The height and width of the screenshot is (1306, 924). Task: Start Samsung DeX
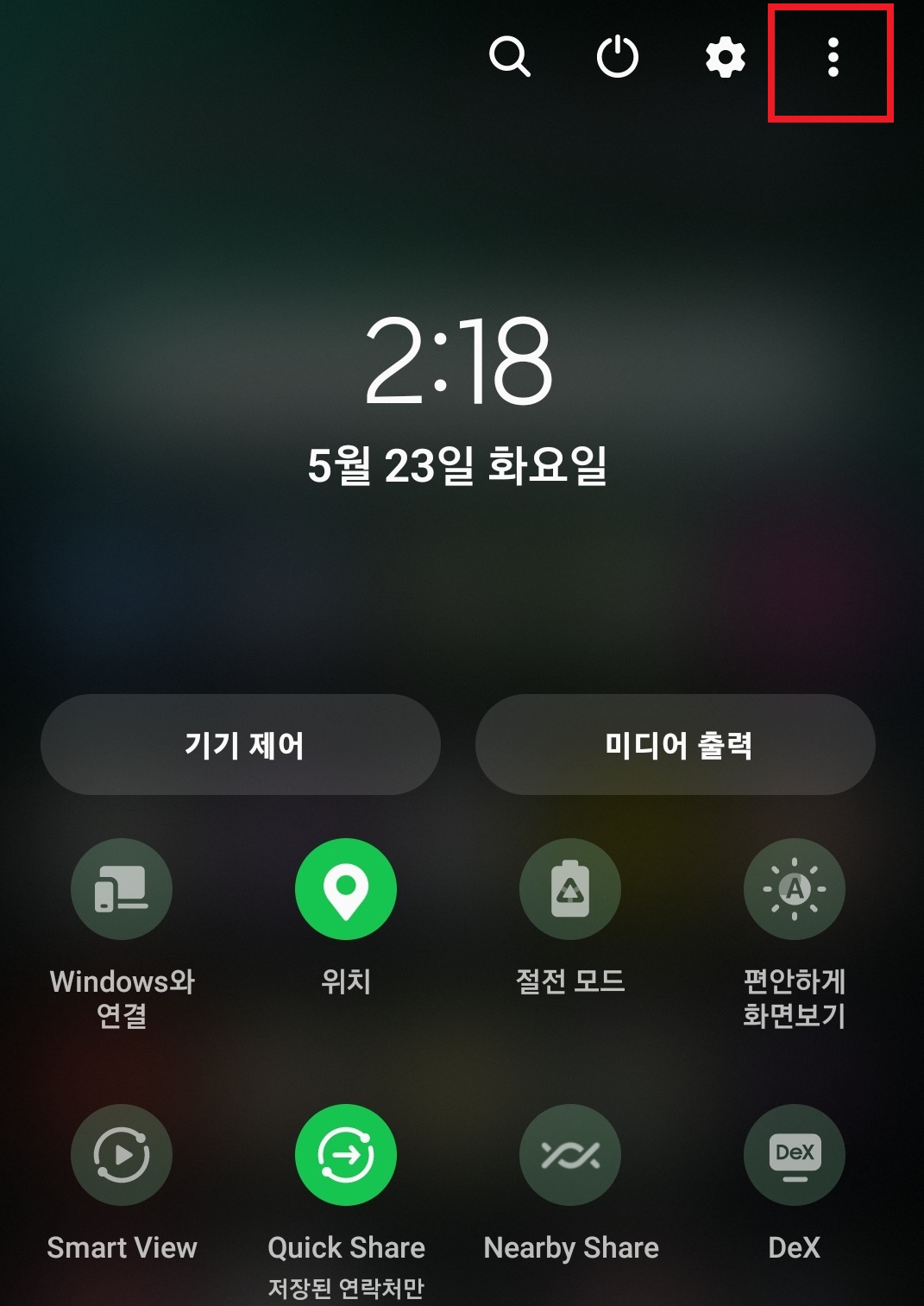point(794,1155)
